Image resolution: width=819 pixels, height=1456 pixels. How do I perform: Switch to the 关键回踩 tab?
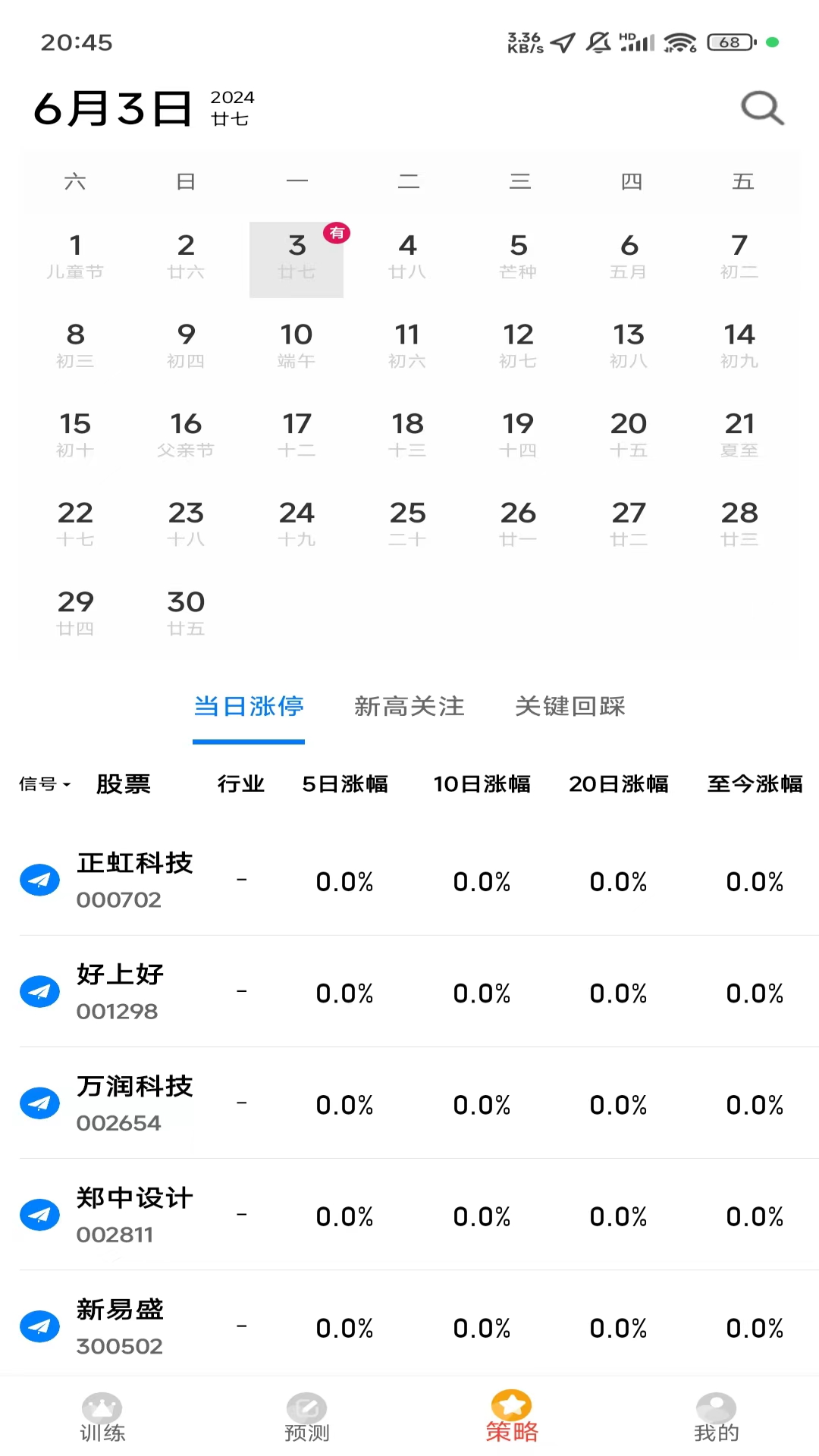click(570, 707)
